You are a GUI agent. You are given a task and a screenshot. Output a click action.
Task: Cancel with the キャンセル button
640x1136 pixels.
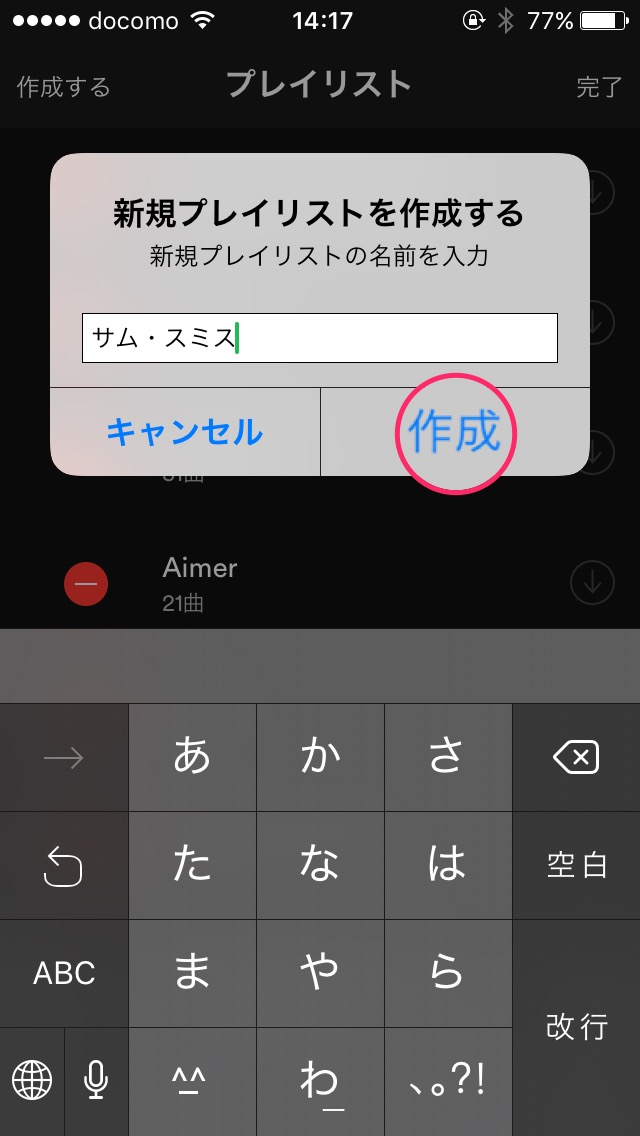click(x=185, y=432)
